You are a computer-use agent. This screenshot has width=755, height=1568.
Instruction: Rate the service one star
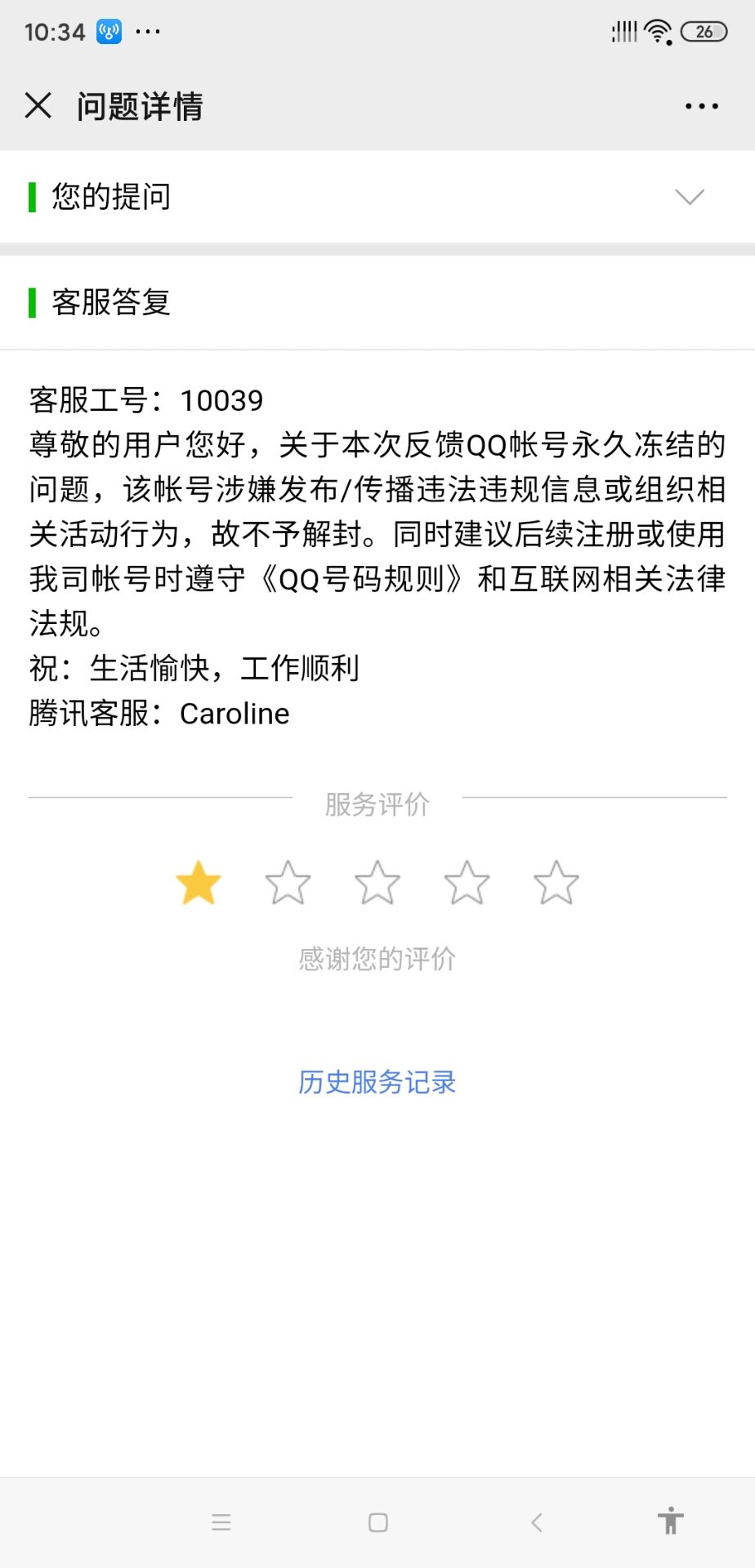[x=199, y=883]
